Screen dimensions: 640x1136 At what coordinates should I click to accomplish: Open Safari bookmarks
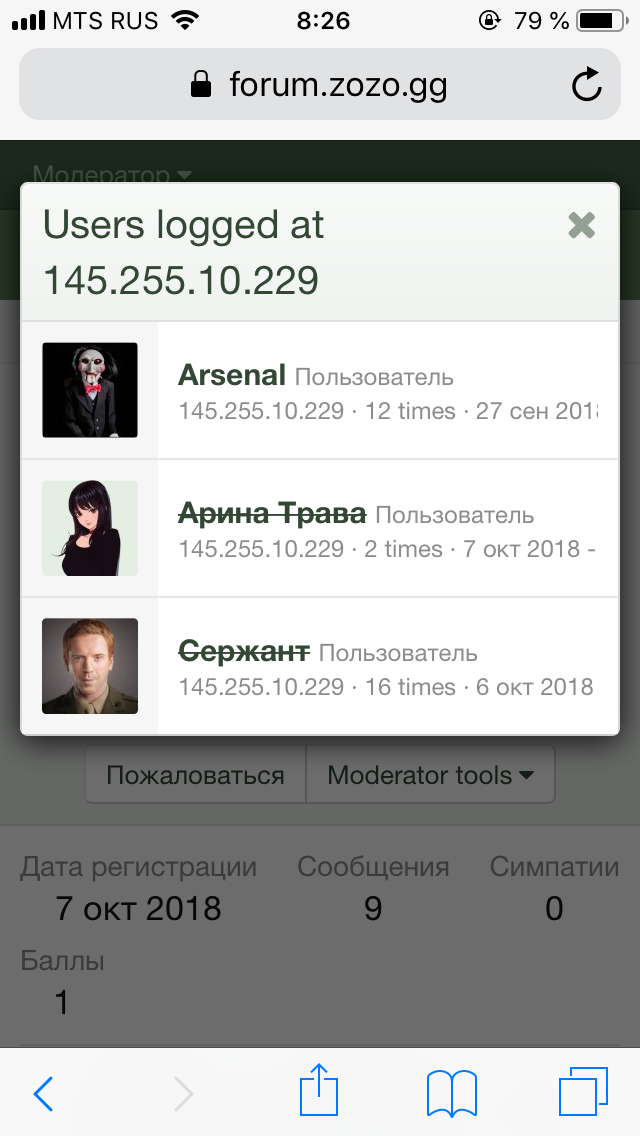451,1093
